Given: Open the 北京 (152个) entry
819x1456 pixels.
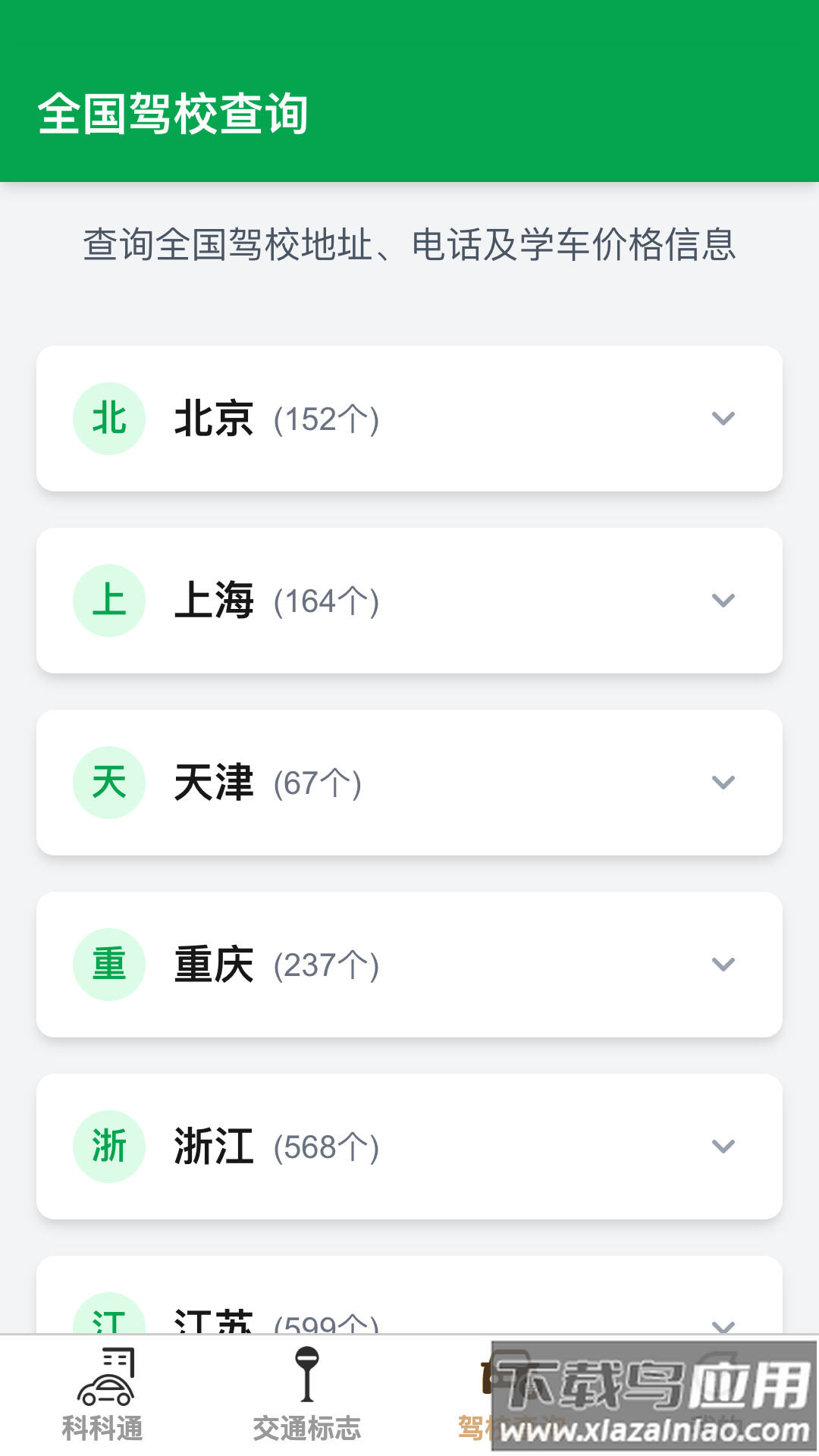Looking at the screenshot, I should (409, 418).
